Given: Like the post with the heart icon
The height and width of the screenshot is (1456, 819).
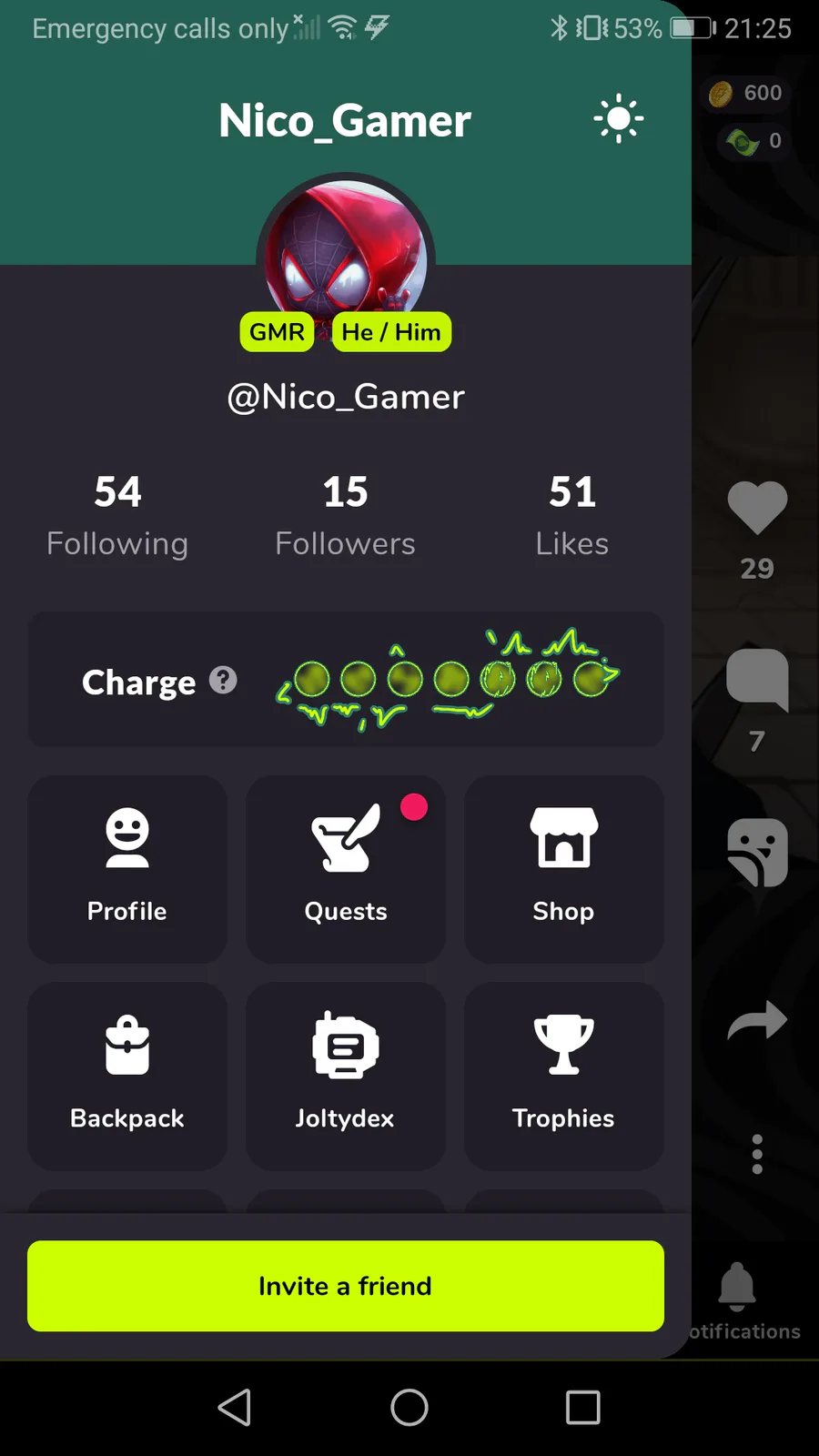Looking at the screenshot, I should click(x=757, y=507).
